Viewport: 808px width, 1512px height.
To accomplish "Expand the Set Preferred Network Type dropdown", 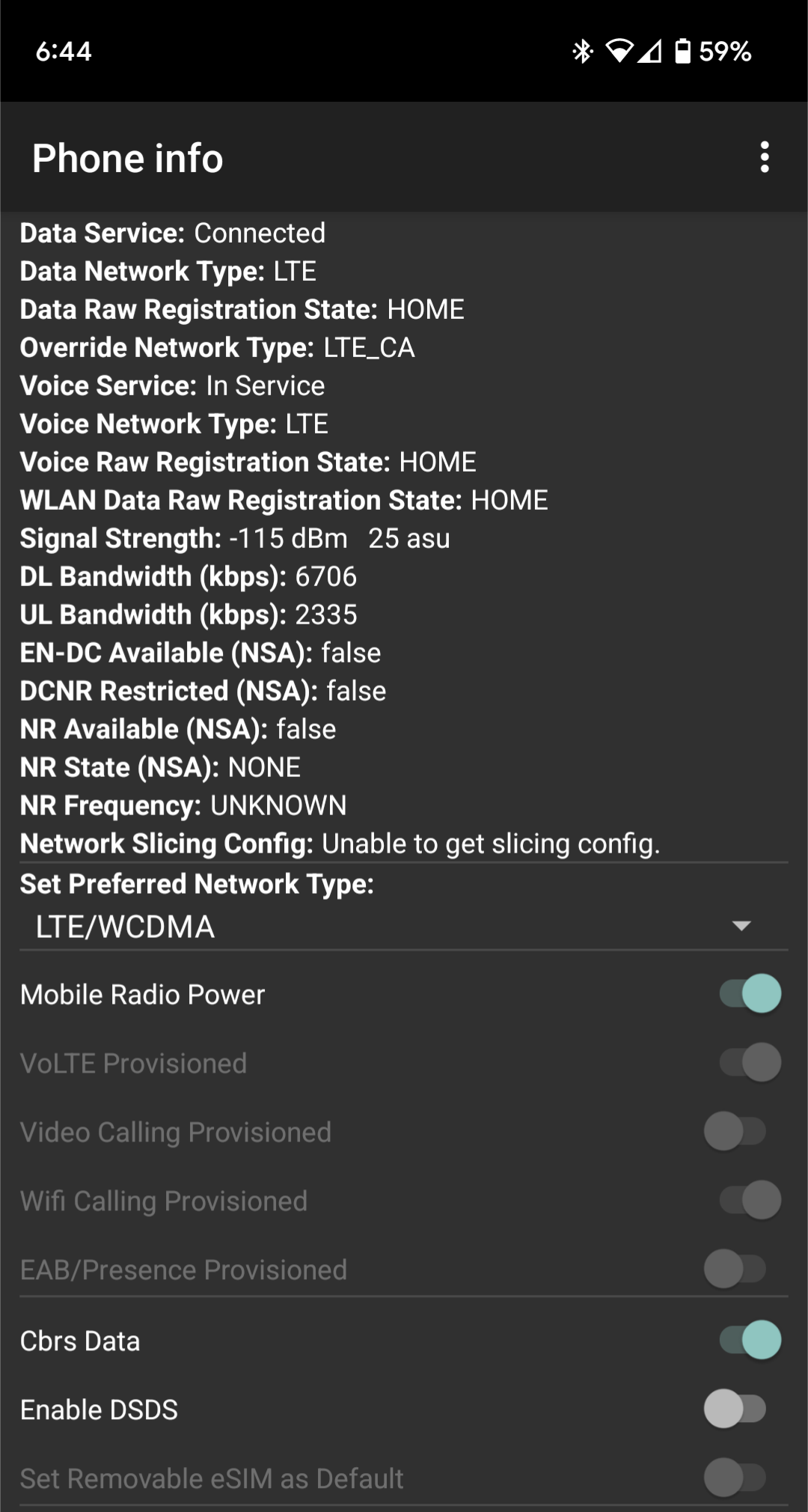I will (404, 927).
